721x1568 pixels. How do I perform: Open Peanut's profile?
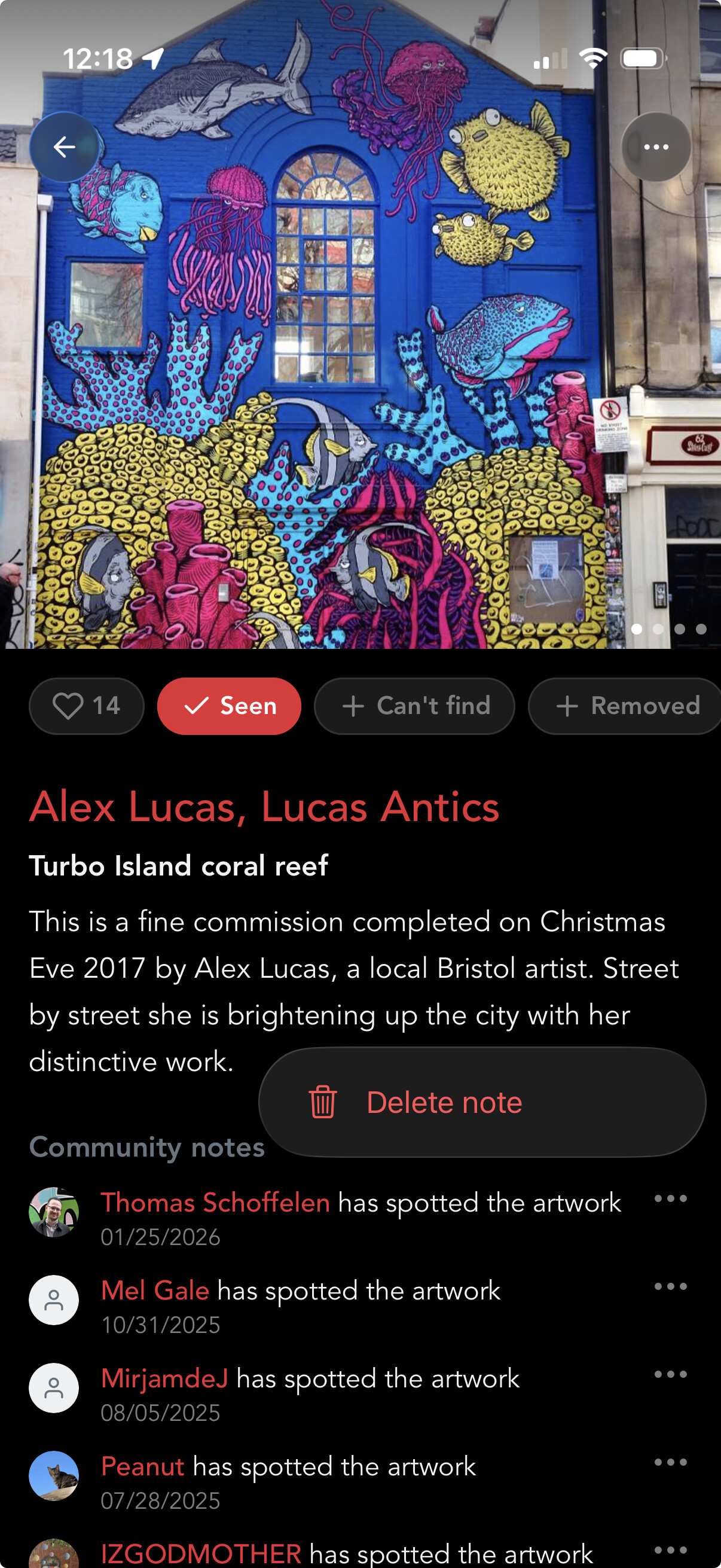click(142, 1466)
